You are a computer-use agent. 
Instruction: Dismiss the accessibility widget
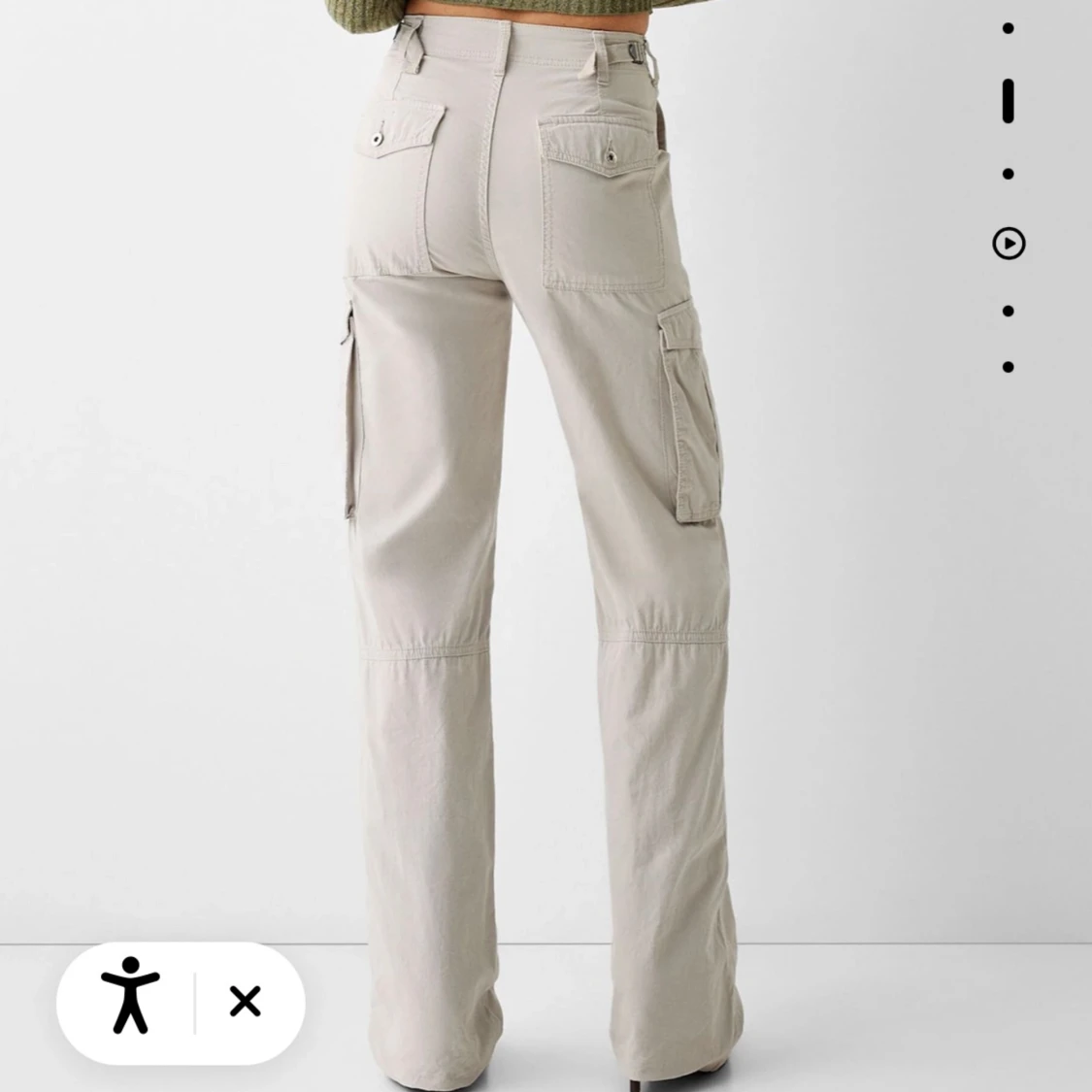[x=246, y=1001]
